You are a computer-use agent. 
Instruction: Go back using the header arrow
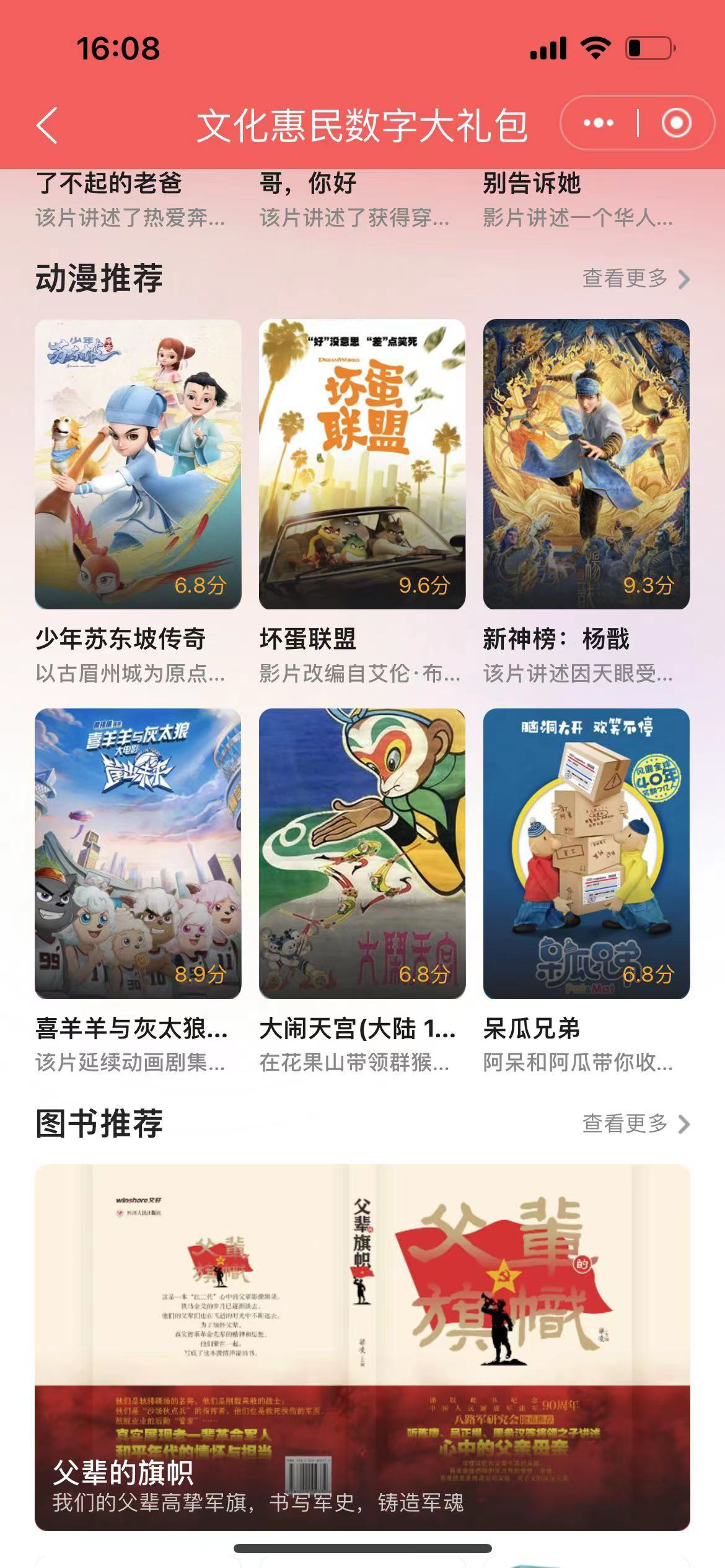(x=48, y=124)
